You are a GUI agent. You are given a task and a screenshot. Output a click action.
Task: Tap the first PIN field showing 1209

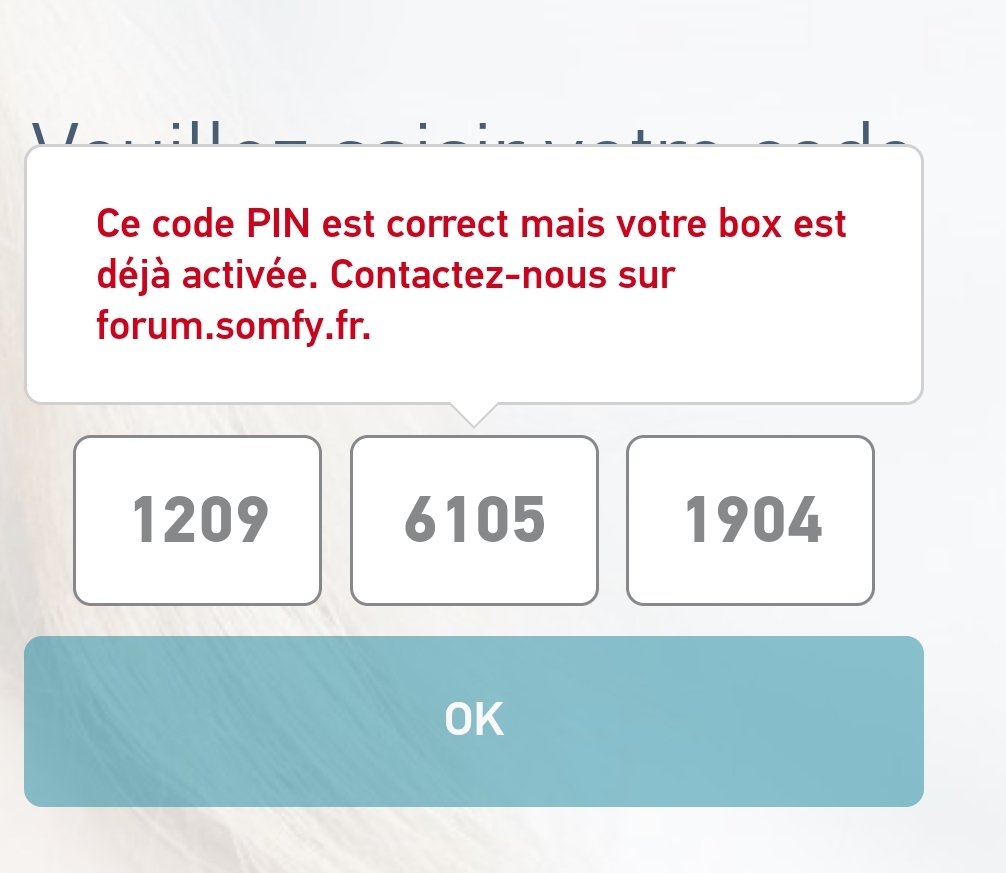click(x=198, y=520)
